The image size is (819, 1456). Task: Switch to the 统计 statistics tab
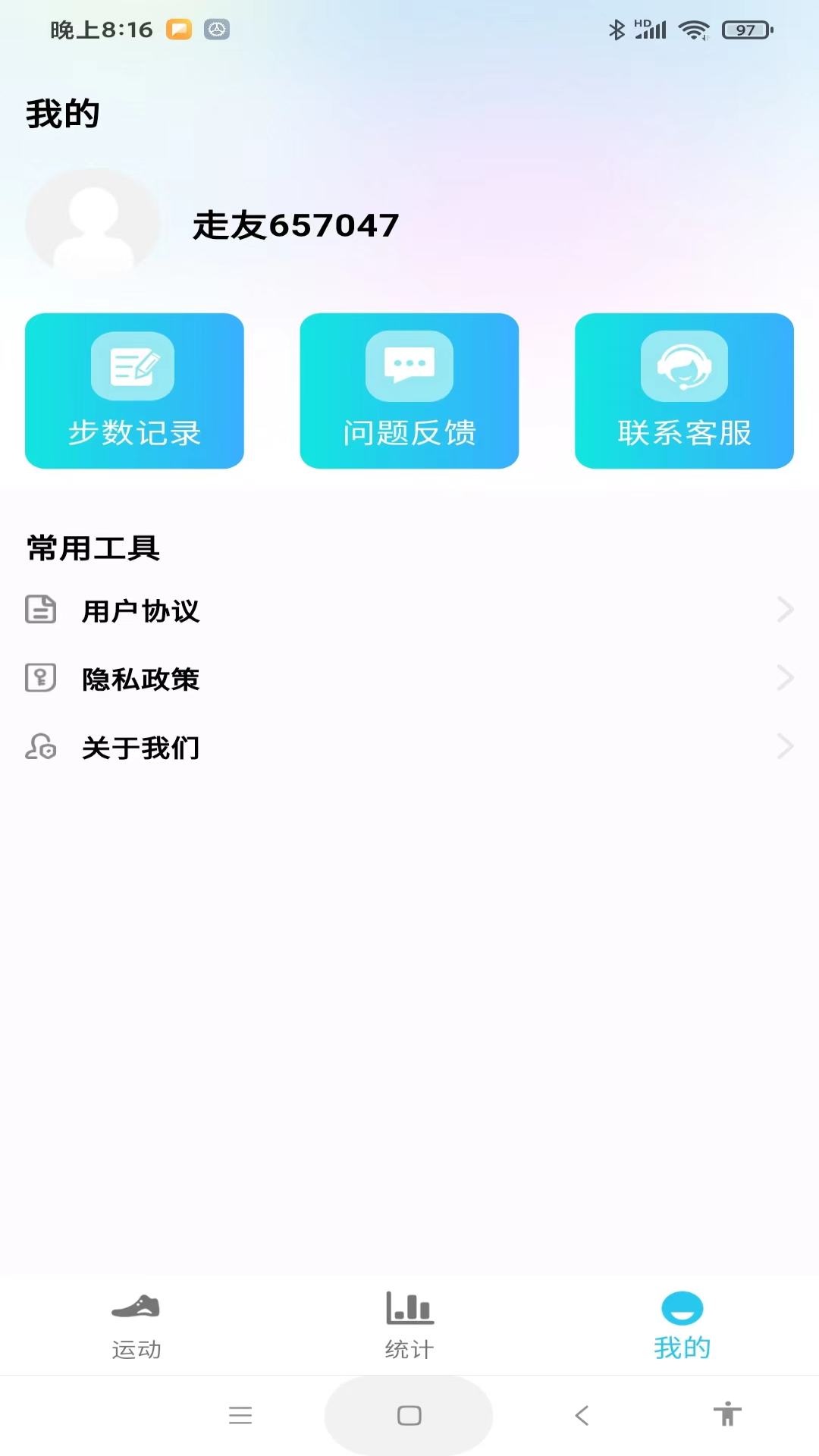tap(409, 1326)
